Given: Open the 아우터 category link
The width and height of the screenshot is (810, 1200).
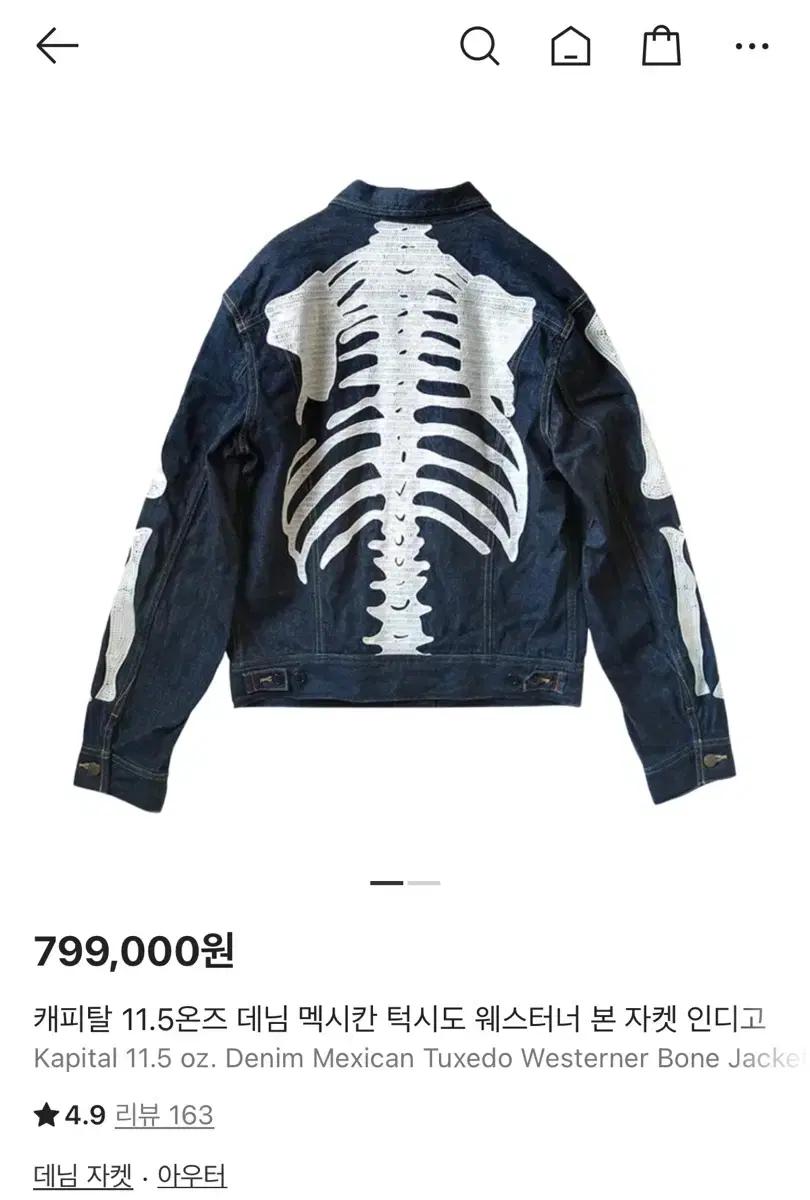Looking at the screenshot, I should [192, 1175].
